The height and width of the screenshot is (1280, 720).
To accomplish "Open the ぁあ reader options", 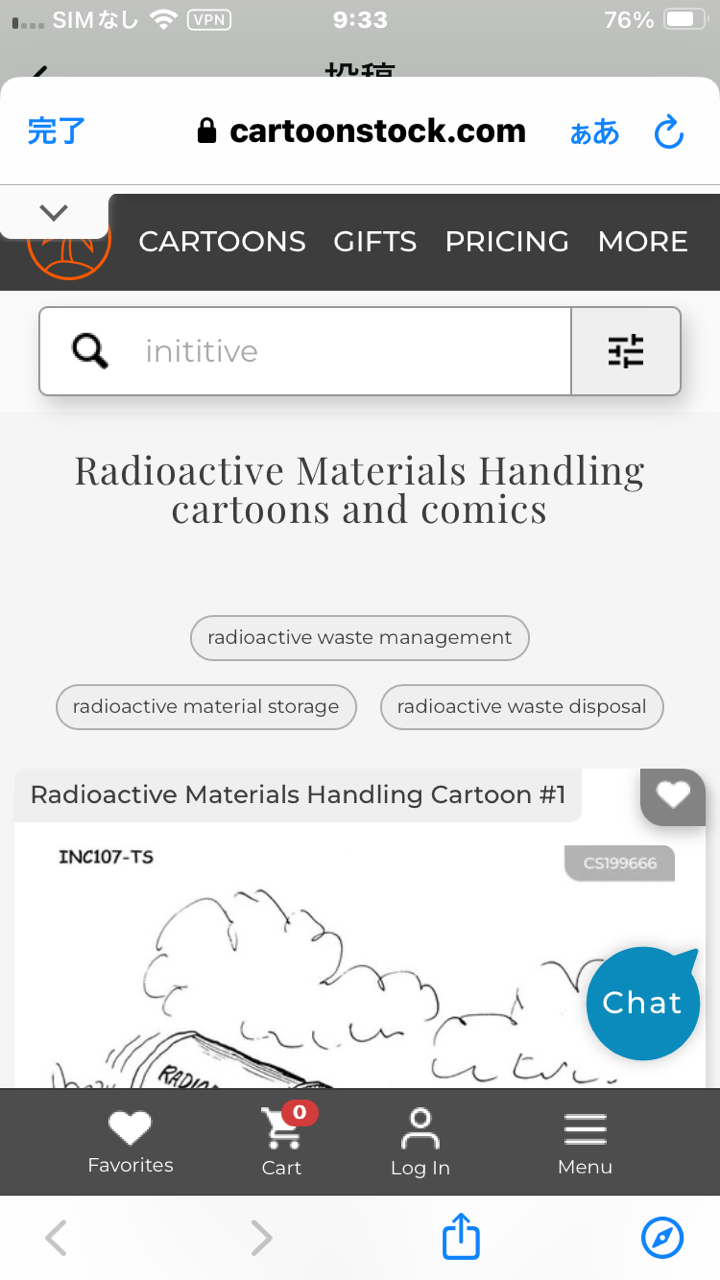I will (x=594, y=132).
